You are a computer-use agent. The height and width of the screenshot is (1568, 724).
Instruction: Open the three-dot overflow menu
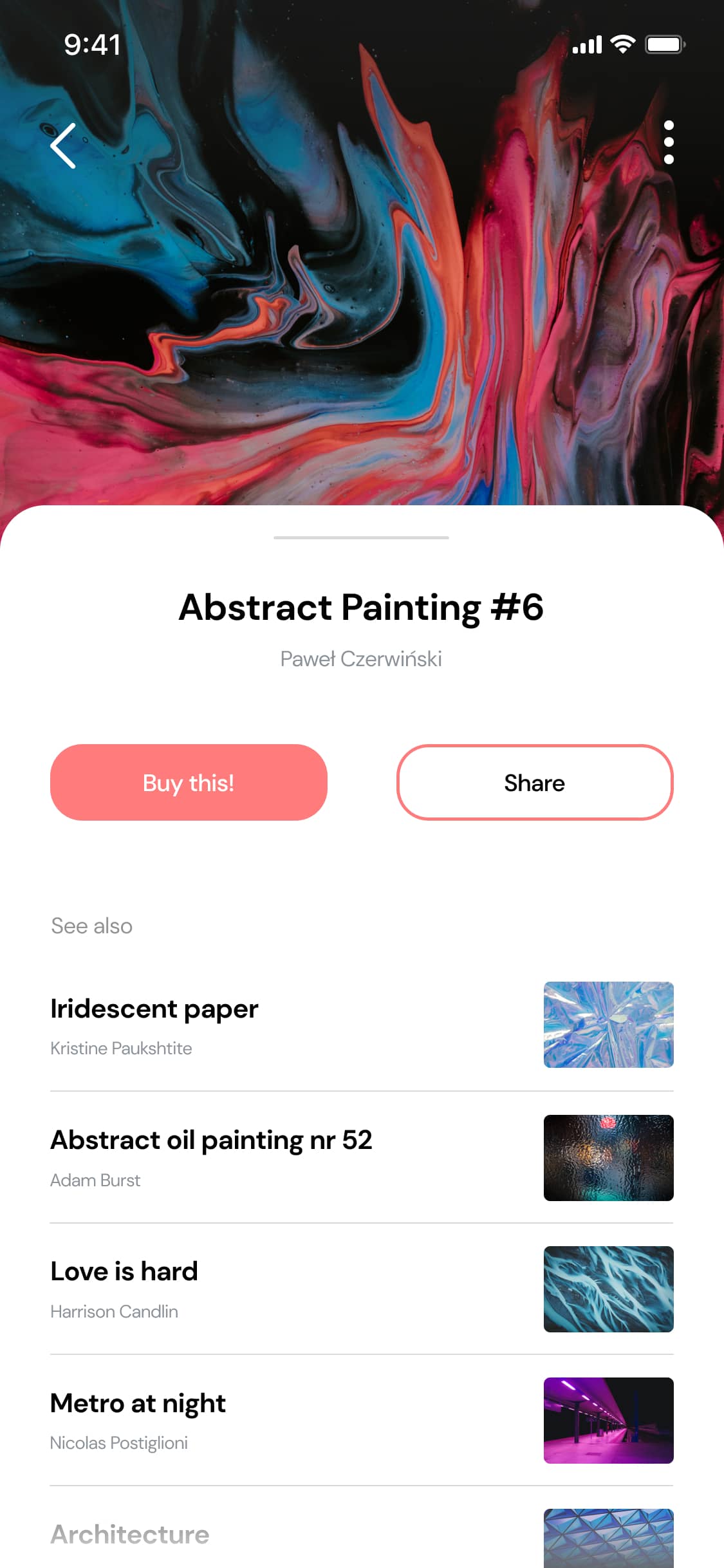[x=669, y=142]
